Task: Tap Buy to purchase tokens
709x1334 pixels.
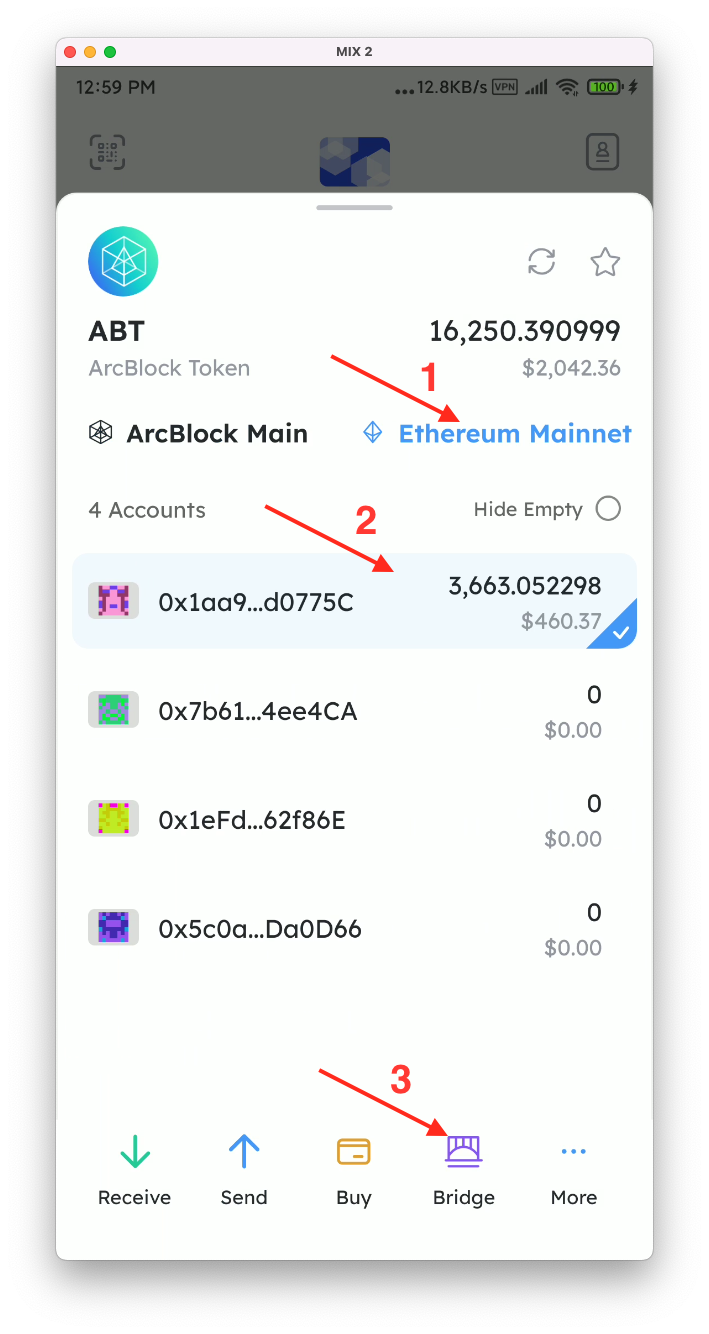Action: (354, 1170)
